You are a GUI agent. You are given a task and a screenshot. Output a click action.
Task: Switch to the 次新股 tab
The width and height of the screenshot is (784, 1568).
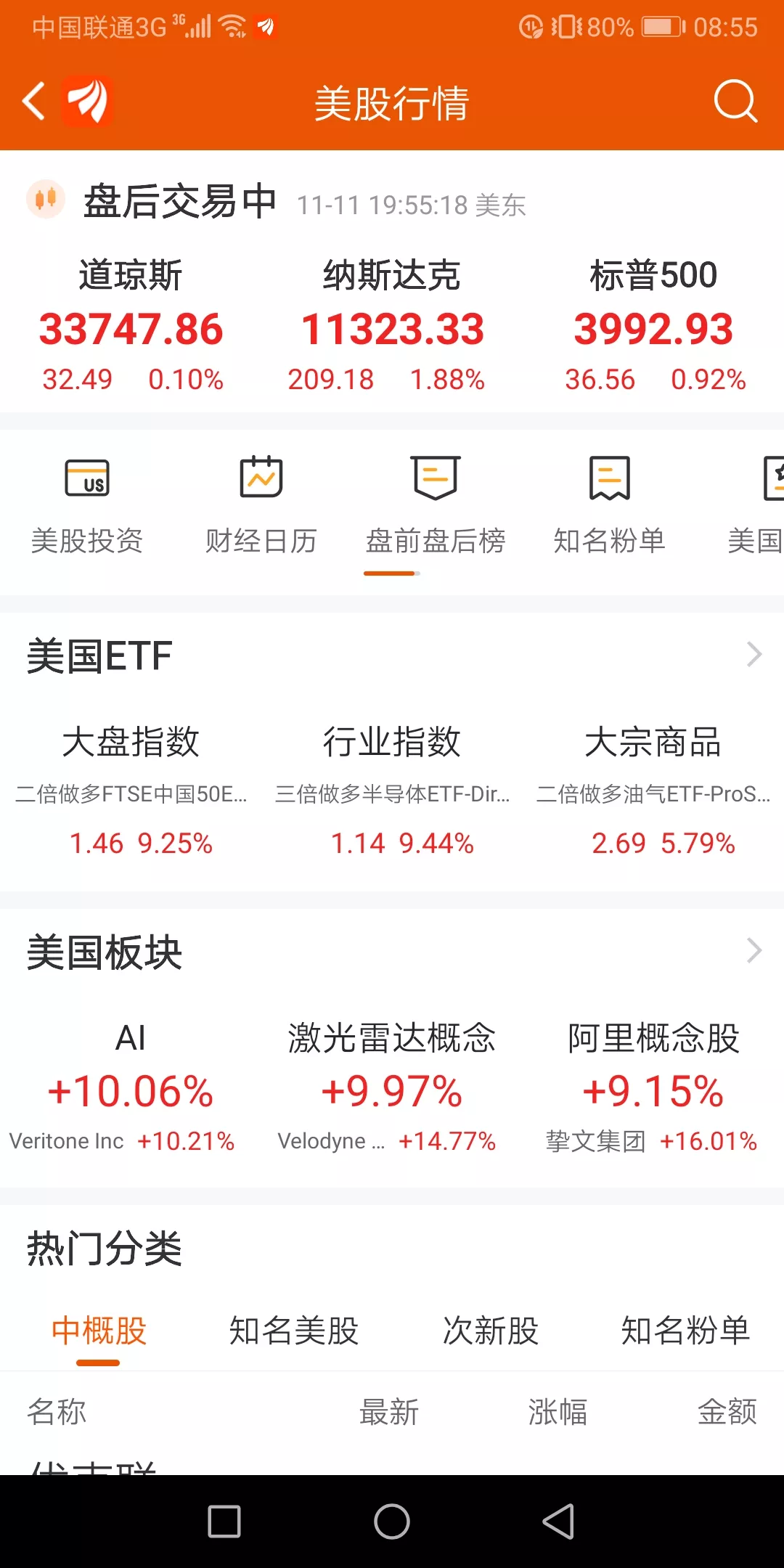[x=491, y=1330]
